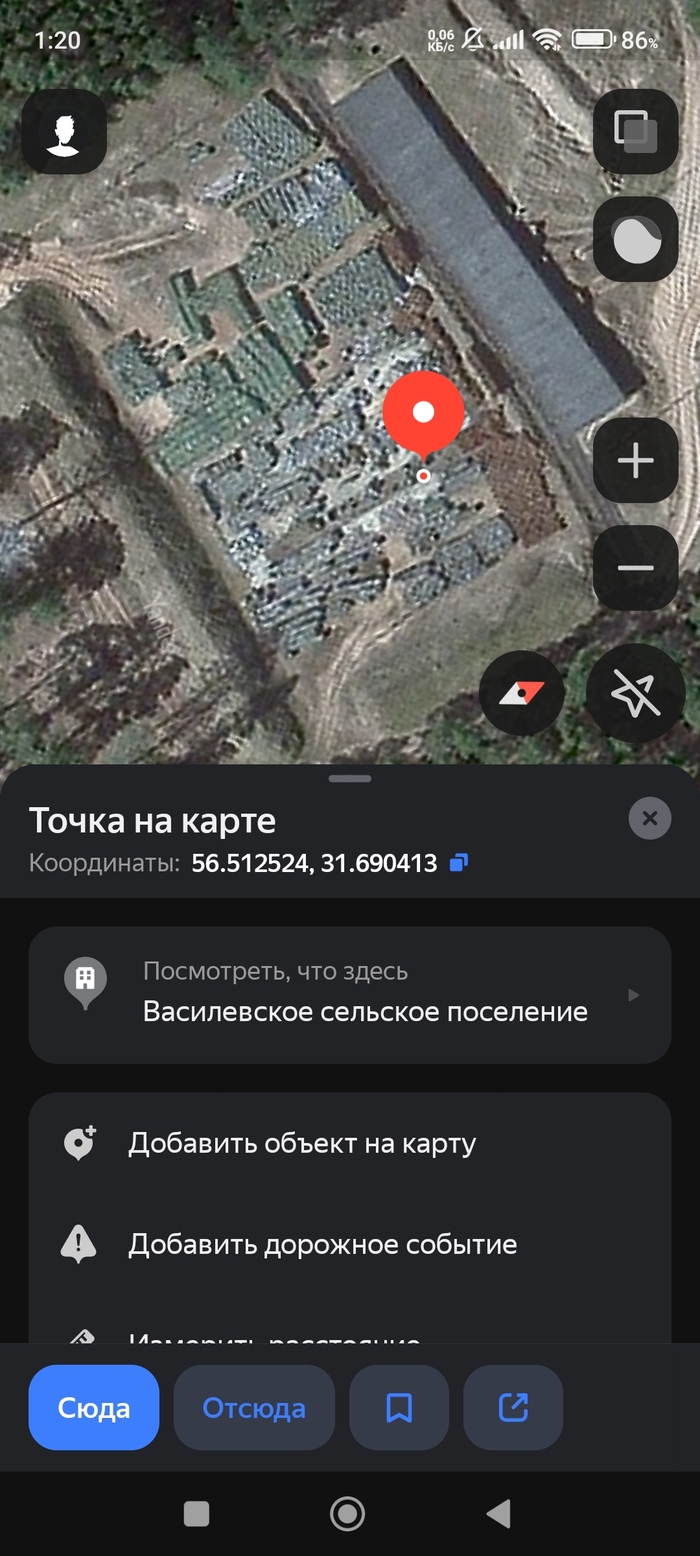Image resolution: width=700 pixels, height=1556 pixels.
Task: Go back with system back button
Action: point(498,1513)
